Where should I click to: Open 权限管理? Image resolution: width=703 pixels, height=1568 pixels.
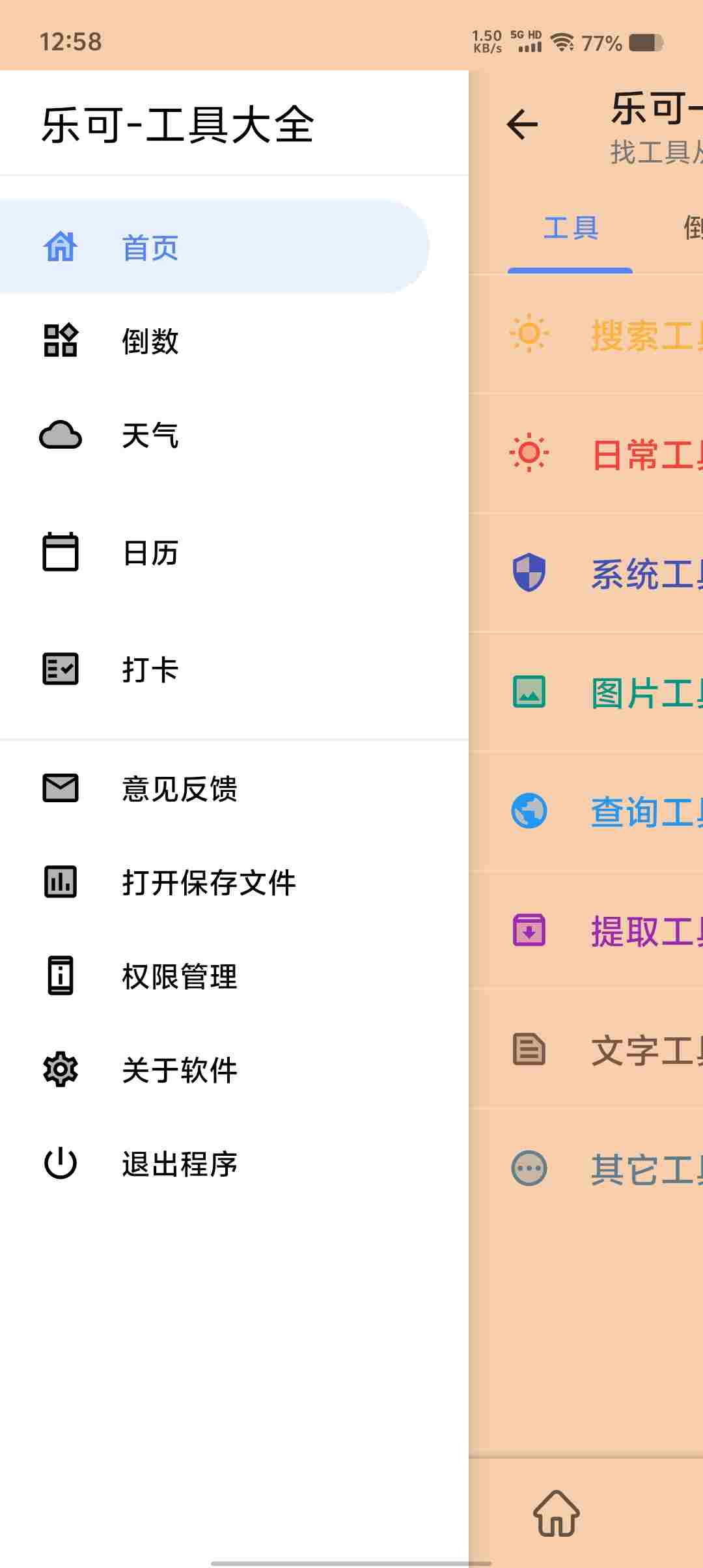(234, 976)
